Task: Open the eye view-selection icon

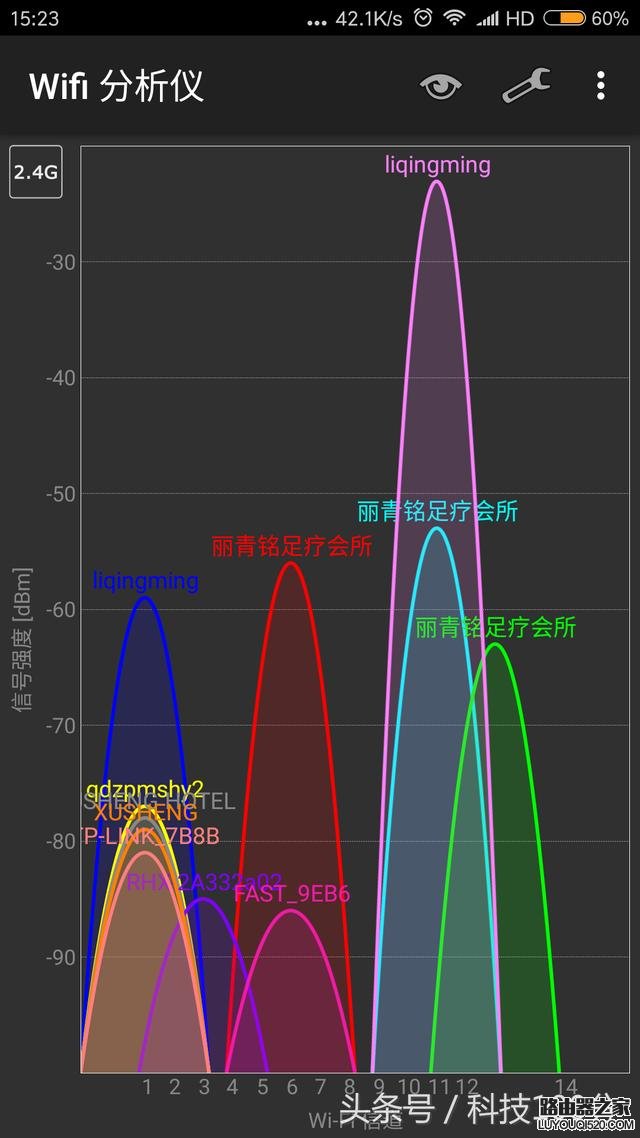Action: click(x=440, y=87)
